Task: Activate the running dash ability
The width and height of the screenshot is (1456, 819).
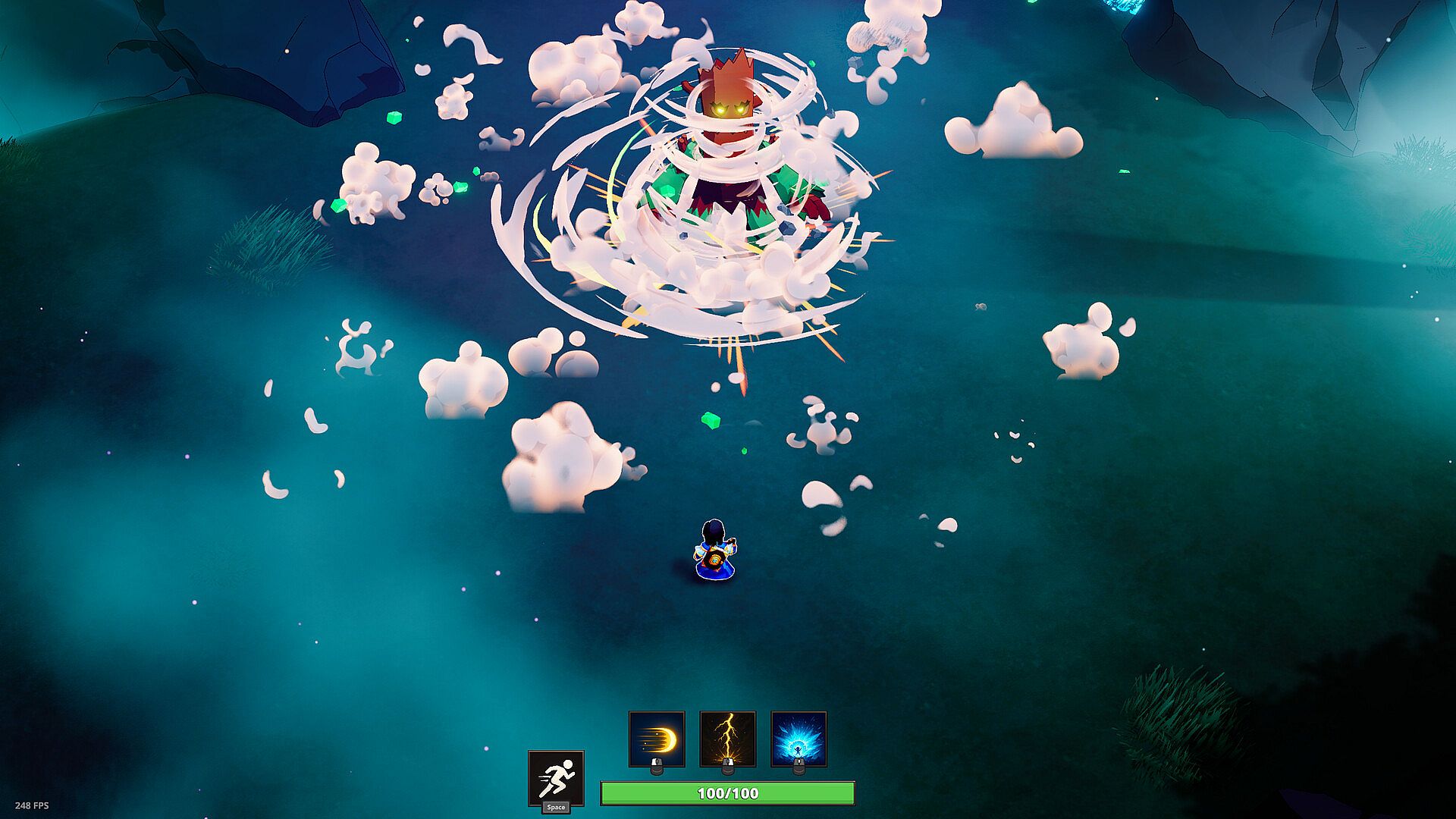Action: pos(556,777)
